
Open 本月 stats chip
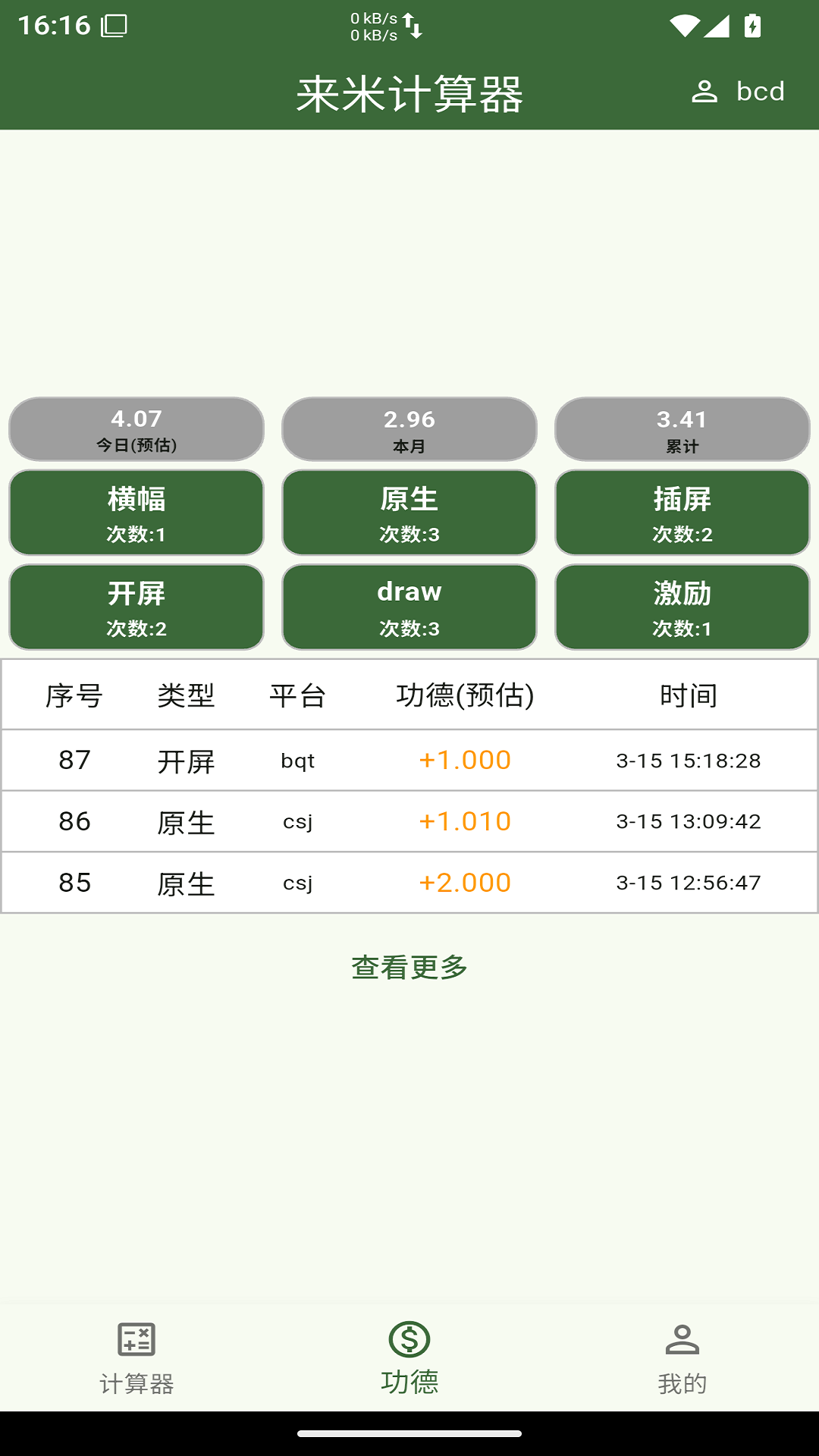[x=409, y=429]
